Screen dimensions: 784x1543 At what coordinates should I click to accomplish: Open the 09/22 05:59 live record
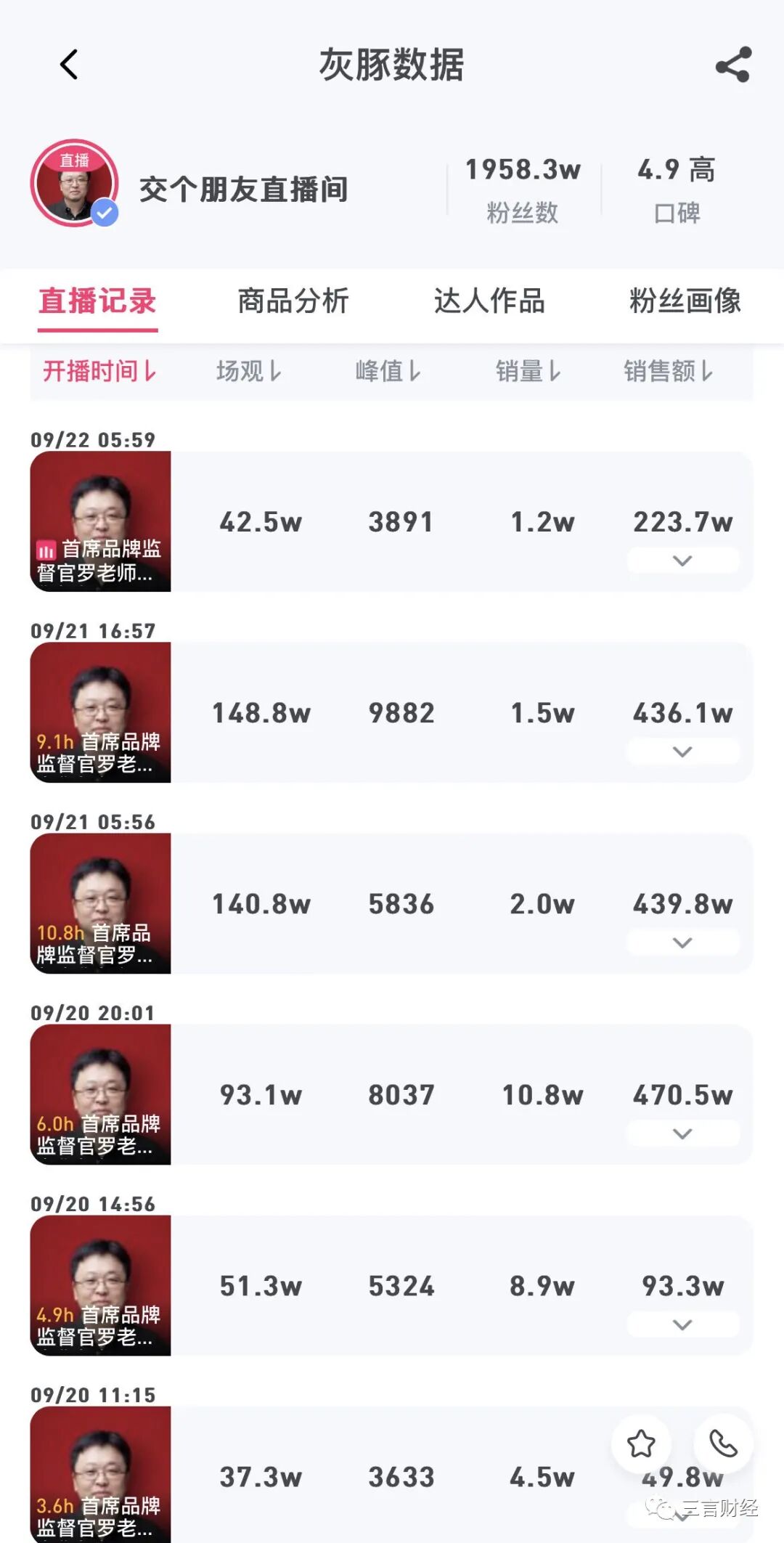(x=100, y=521)
